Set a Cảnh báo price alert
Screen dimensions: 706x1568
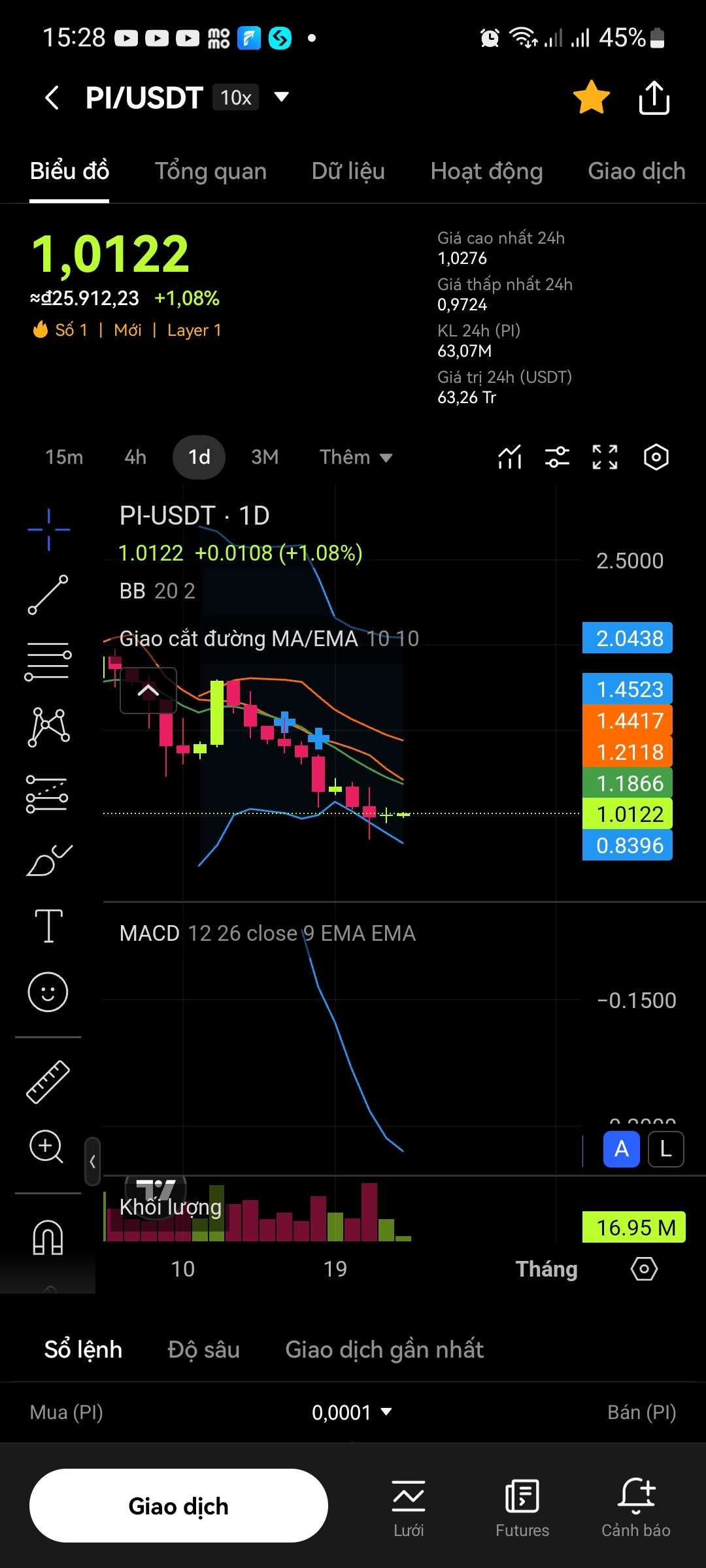point(635,1507)
